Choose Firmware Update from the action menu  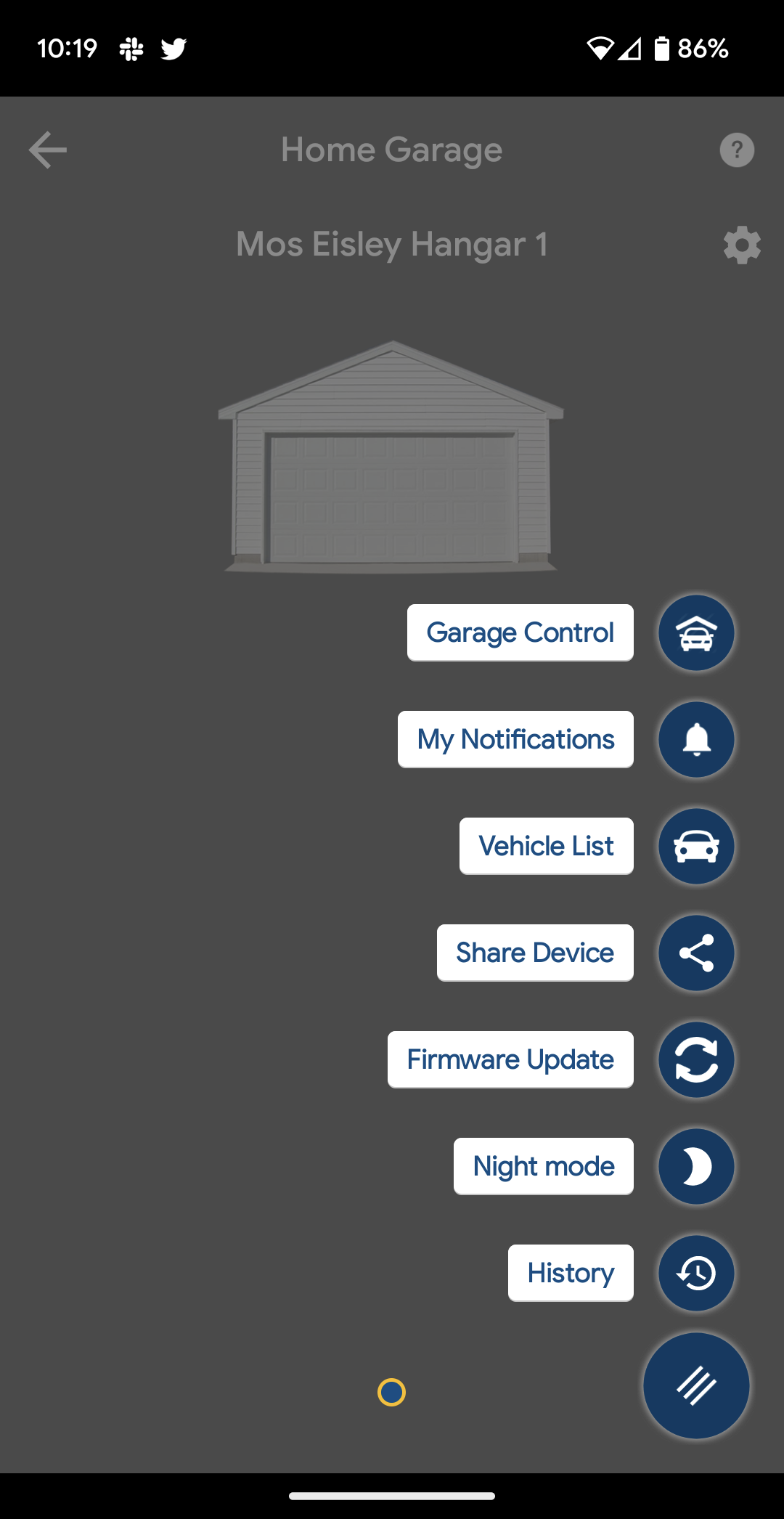tap(510, 1059)
